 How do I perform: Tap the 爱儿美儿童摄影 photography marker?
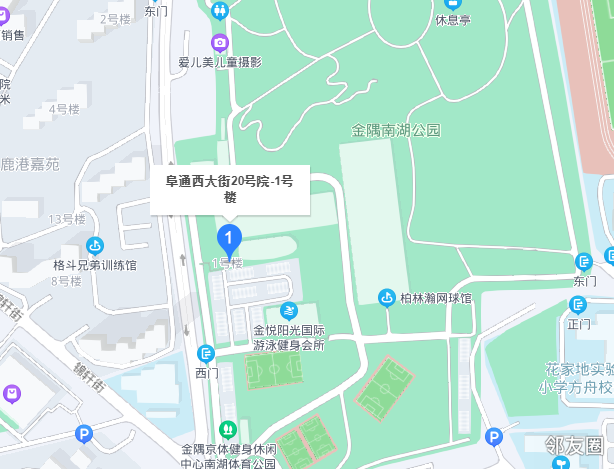click(x=220, y=43)
